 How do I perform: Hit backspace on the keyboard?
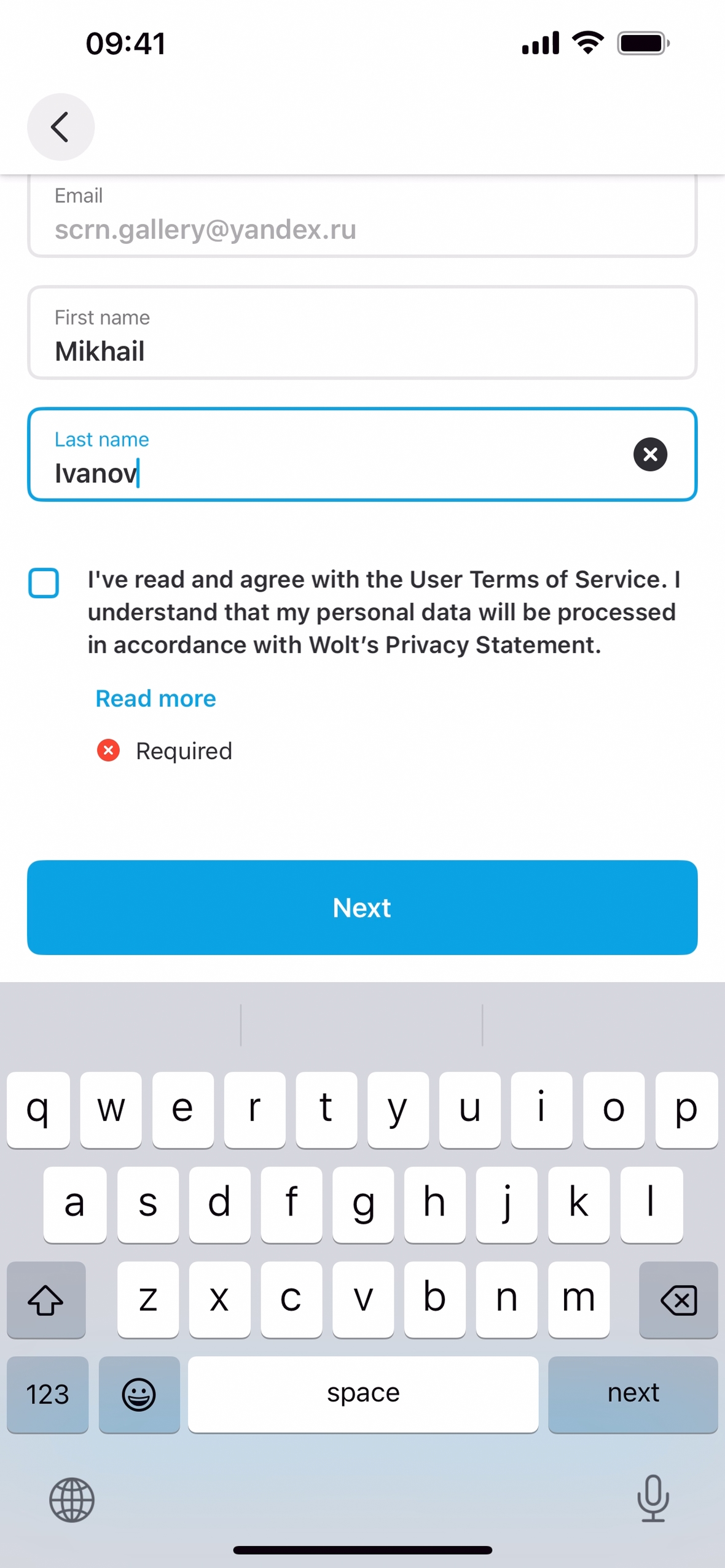pyautogui.click(x=678, y=1299)
